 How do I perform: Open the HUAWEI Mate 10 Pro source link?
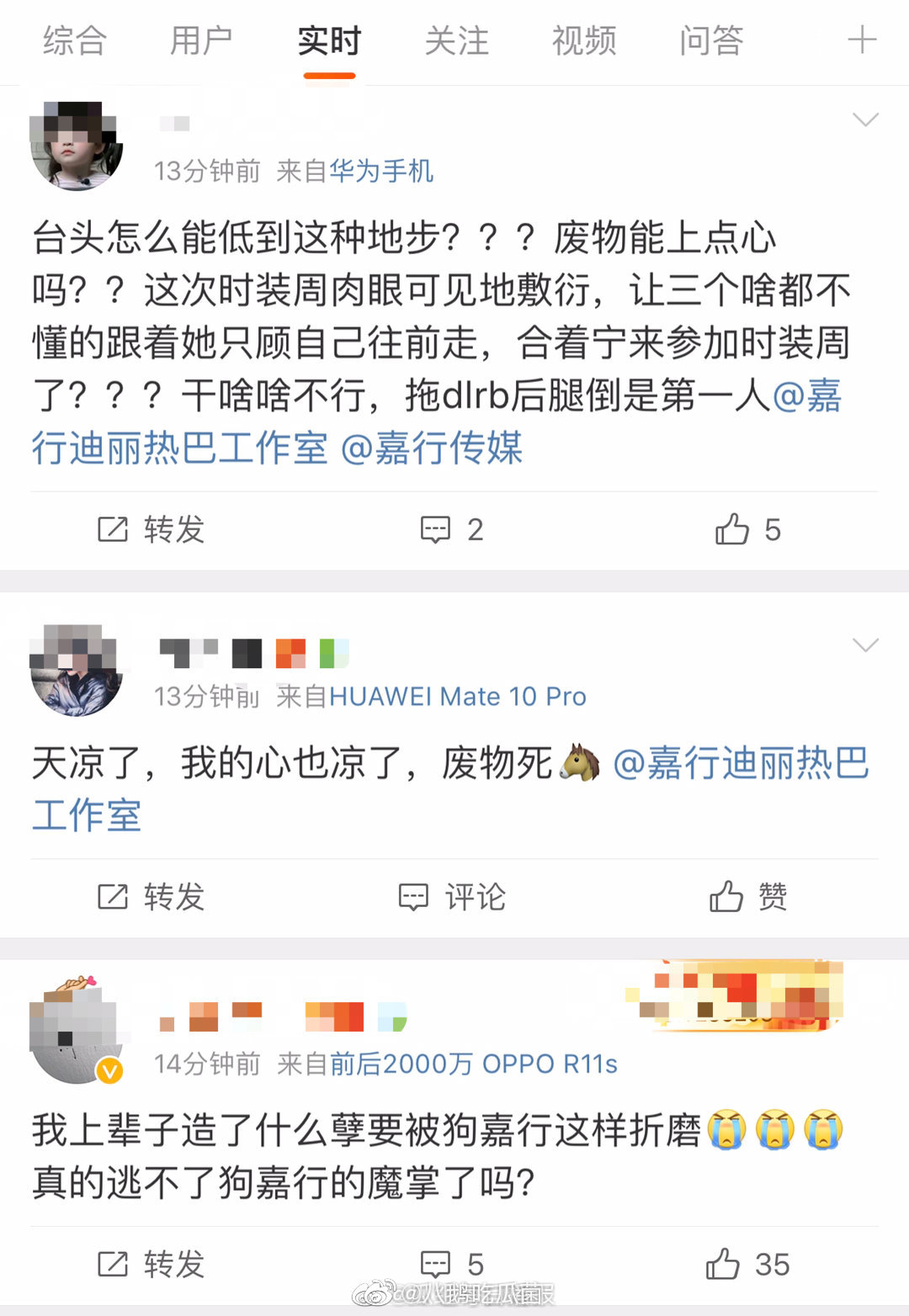457,697
